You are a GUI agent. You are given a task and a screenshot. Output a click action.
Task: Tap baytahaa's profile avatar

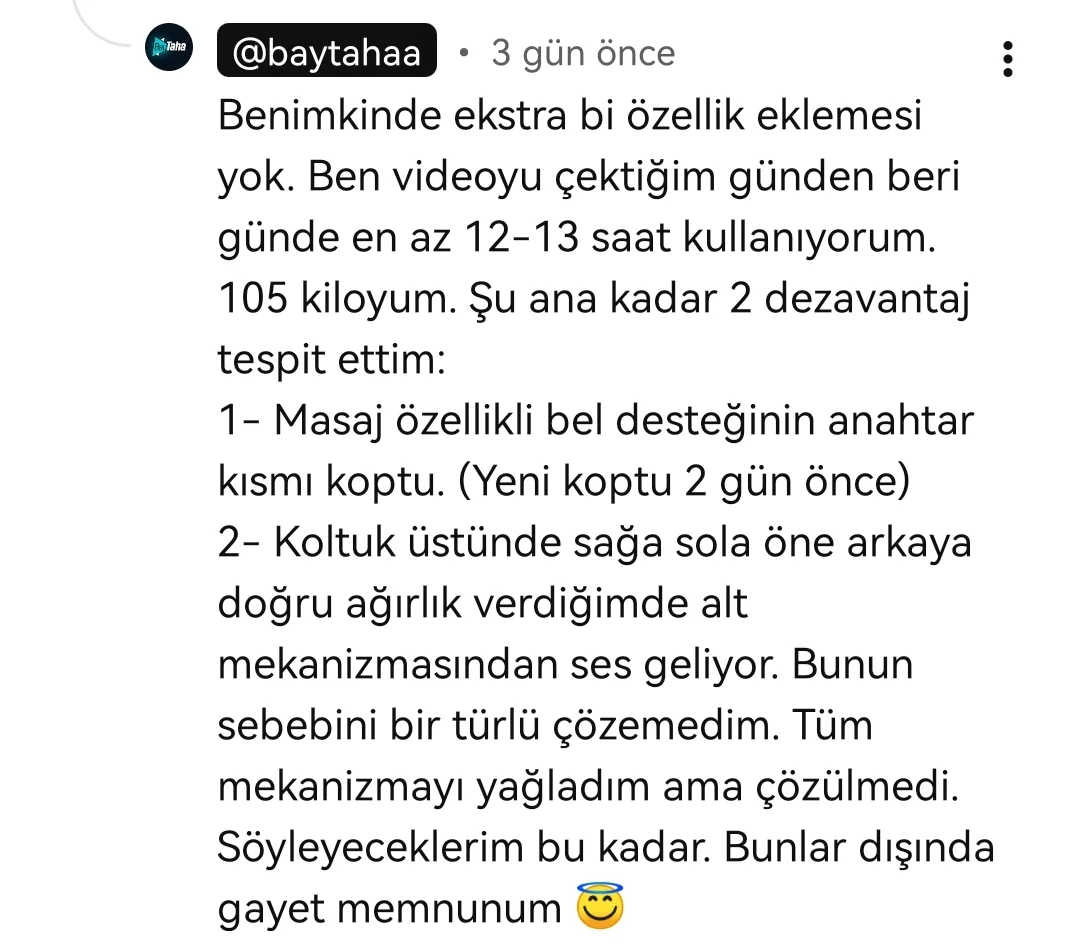167,49
